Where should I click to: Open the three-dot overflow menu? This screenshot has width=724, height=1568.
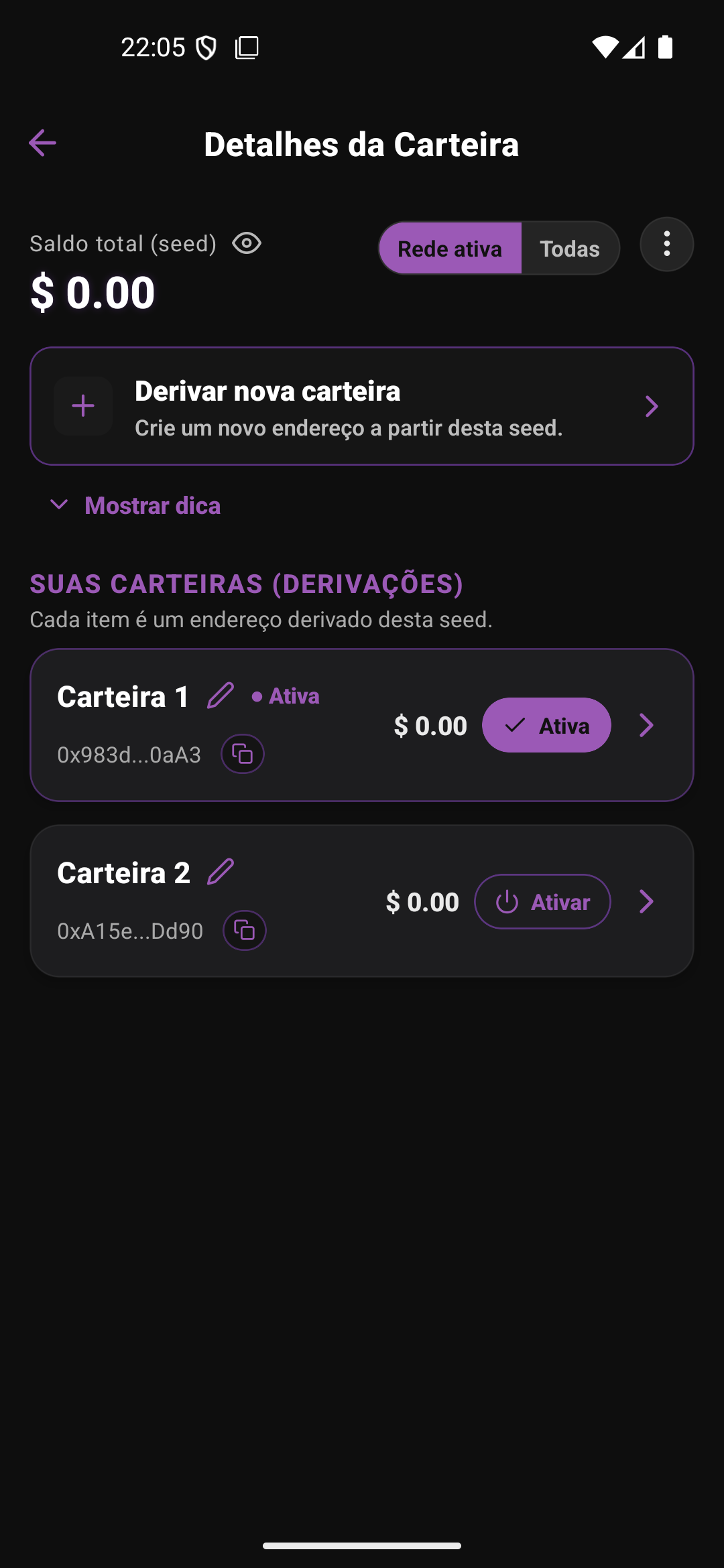[666, 244]
